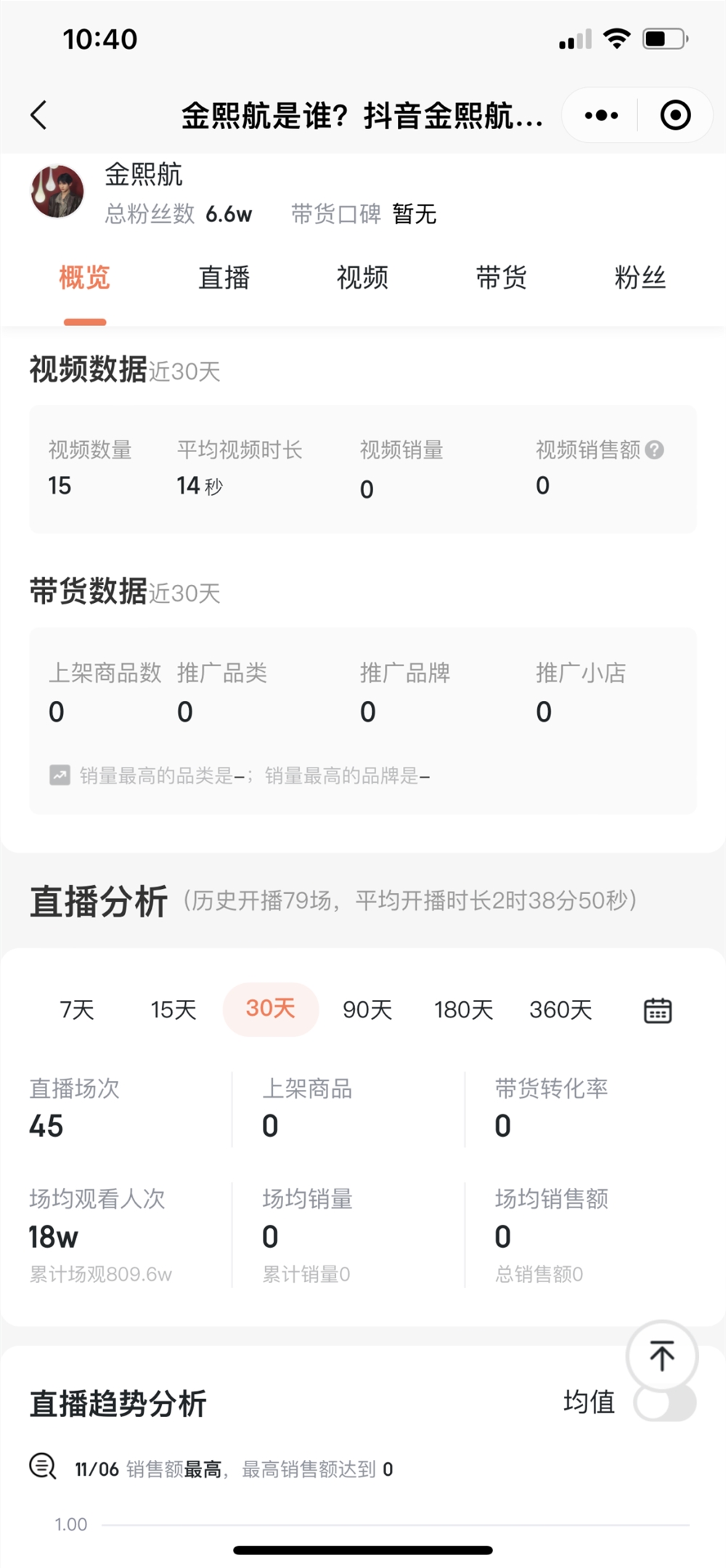Image resolution: width=726 pixels, height=1568 pixels.
Task: Show live data for 180天
Action: click(x=463, y=1009)
